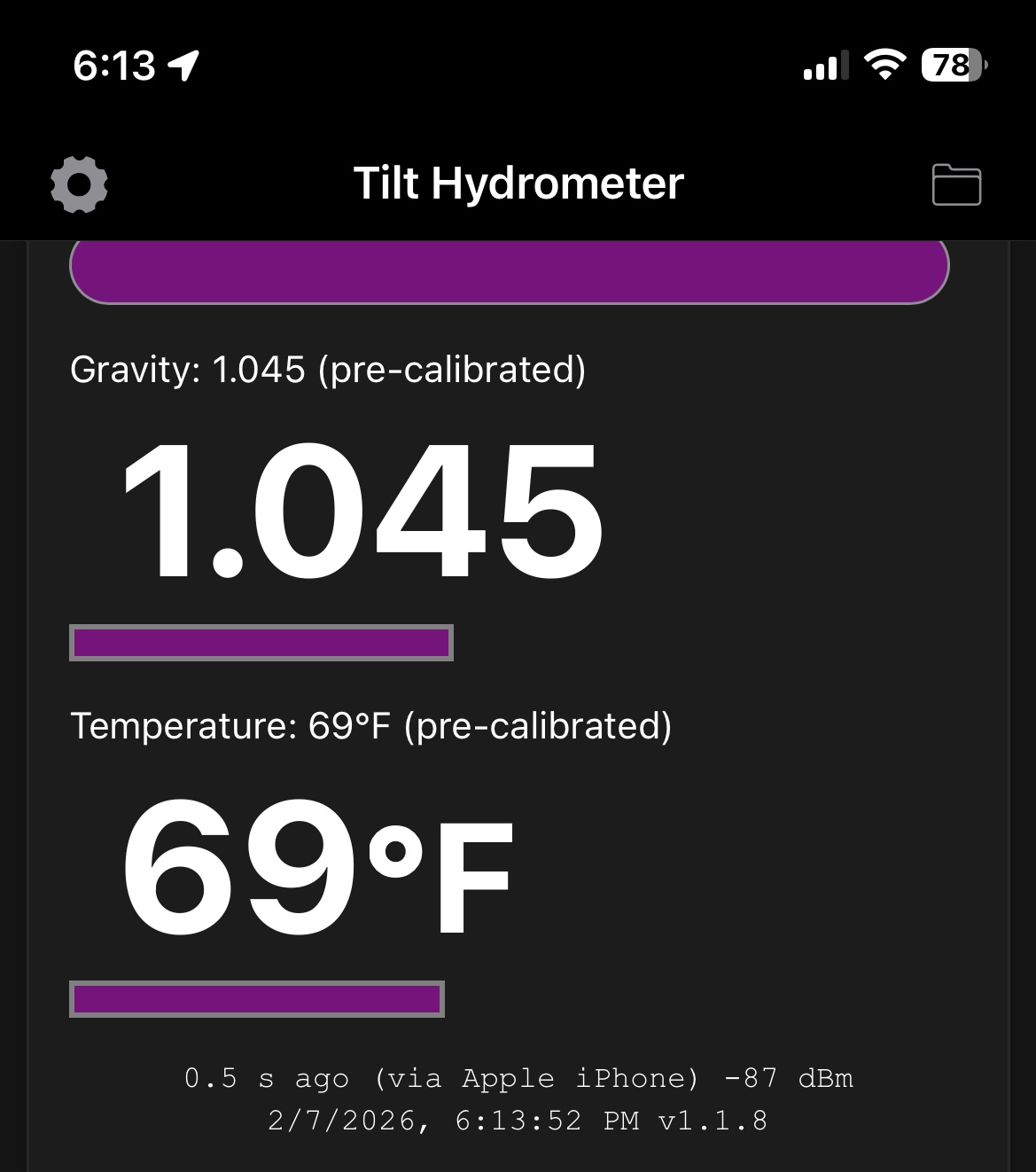
Task: Open settings via the gear icon
Action: 79,184
